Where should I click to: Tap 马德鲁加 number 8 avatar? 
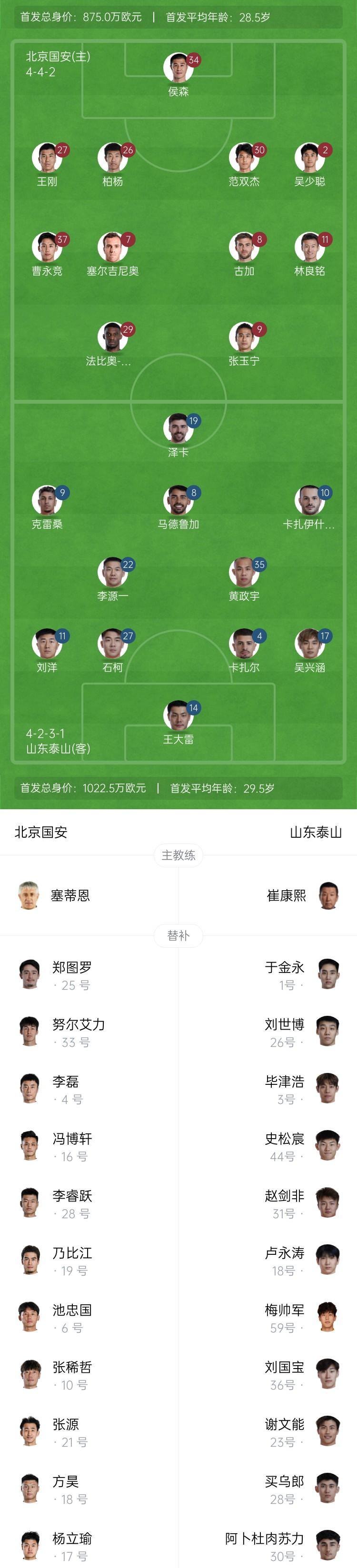pyautogui.click(x=178, y=501)
